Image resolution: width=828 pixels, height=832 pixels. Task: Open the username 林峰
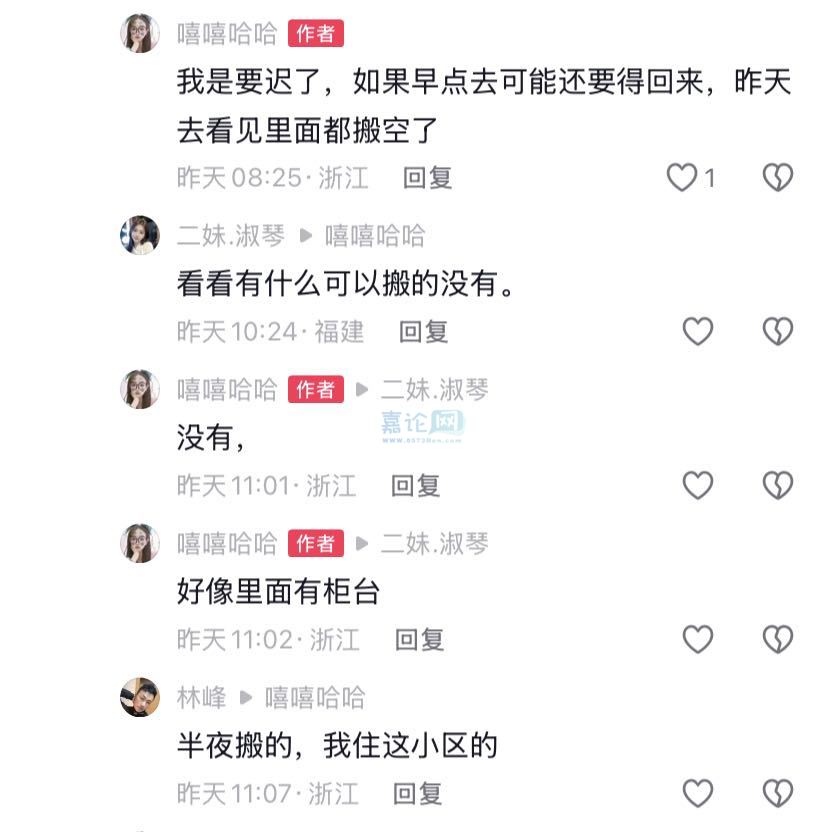(x=201, y=697)
